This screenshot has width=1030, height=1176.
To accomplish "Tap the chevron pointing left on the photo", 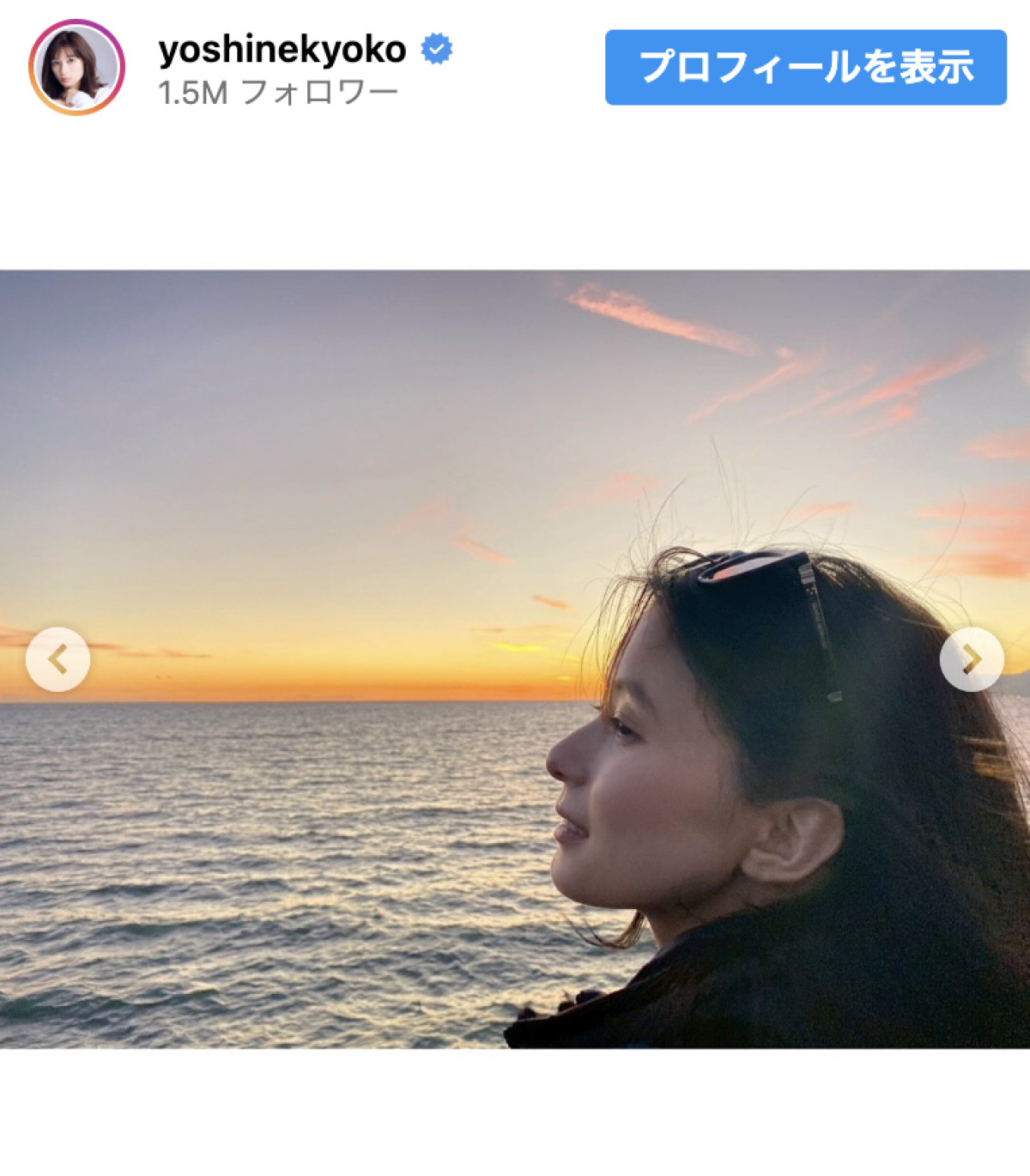I will (58, 657).
